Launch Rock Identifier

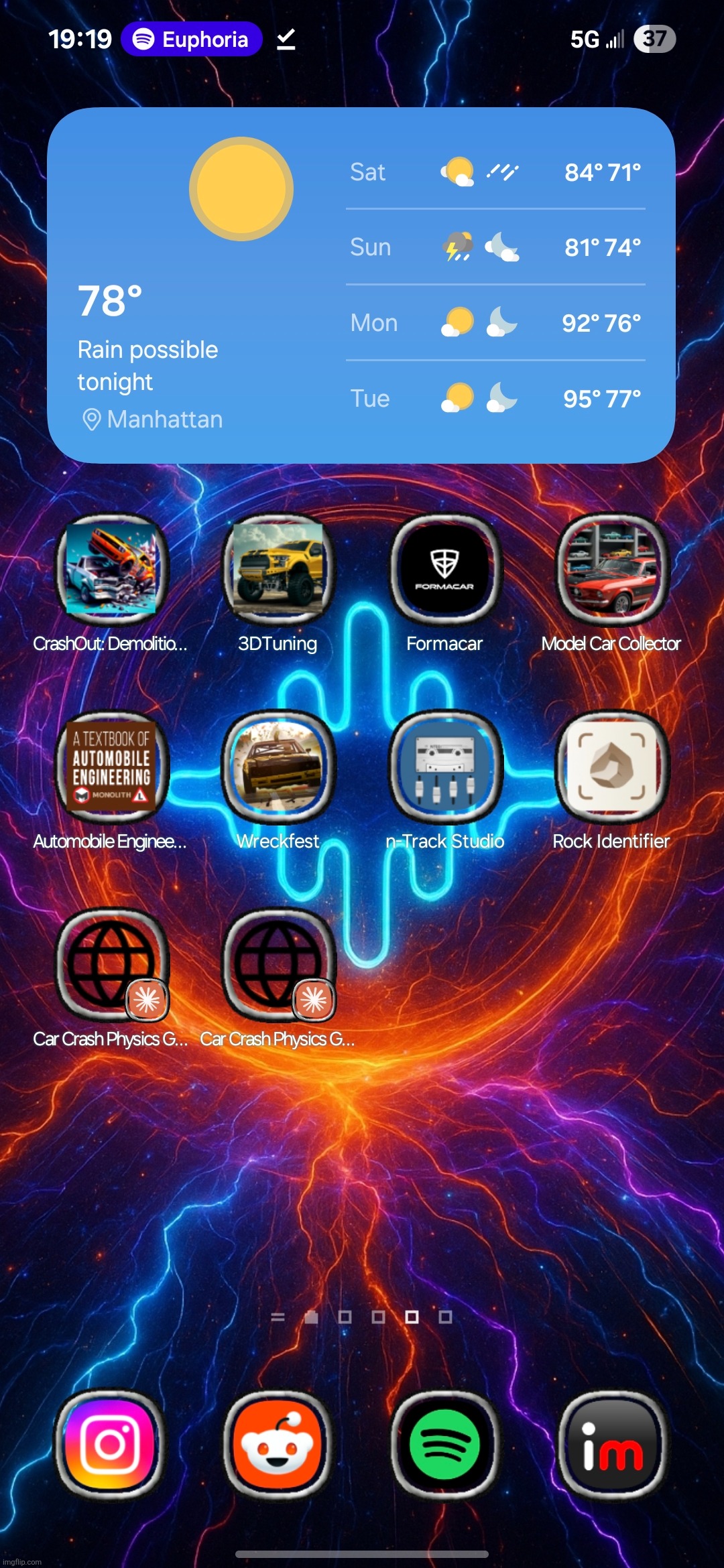point(611,768)
